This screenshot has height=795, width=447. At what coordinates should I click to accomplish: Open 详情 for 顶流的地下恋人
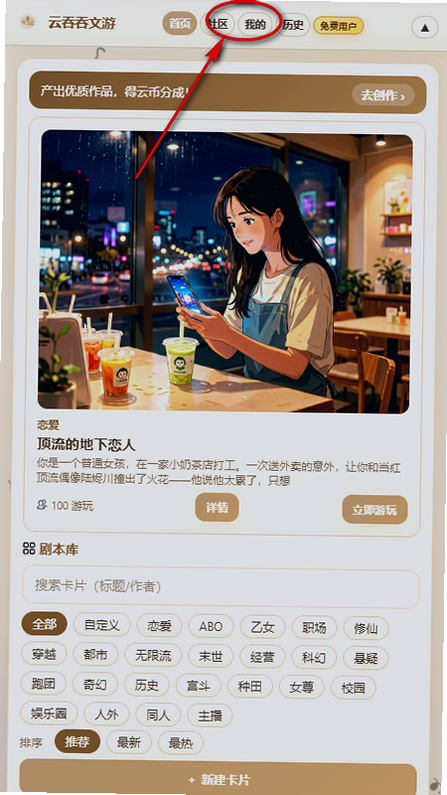pyautogui.click(x=217, y=508)
